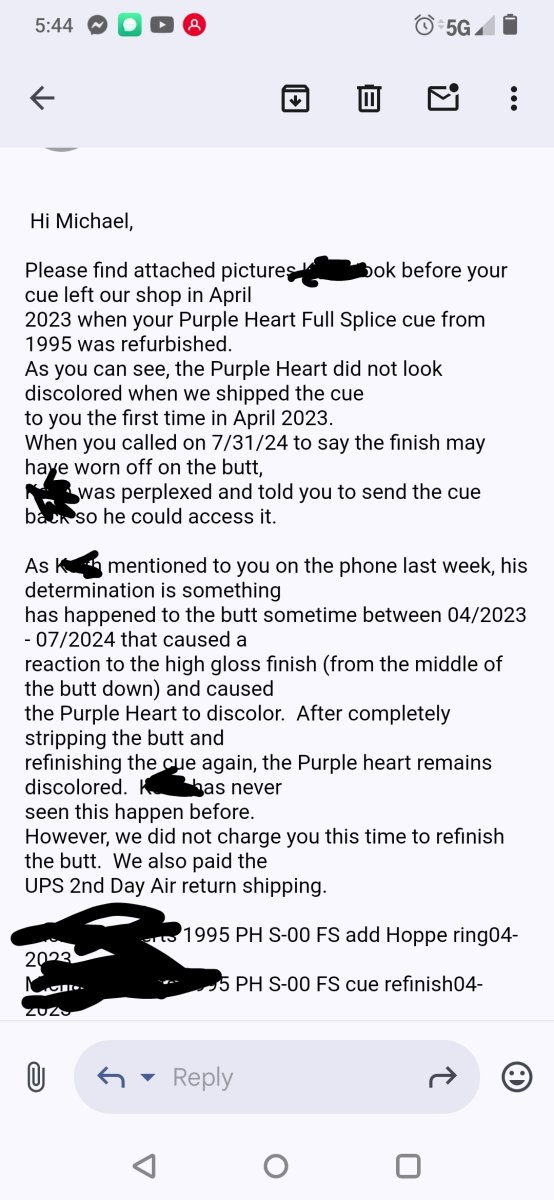Go back to the inbox

[42, 97]
